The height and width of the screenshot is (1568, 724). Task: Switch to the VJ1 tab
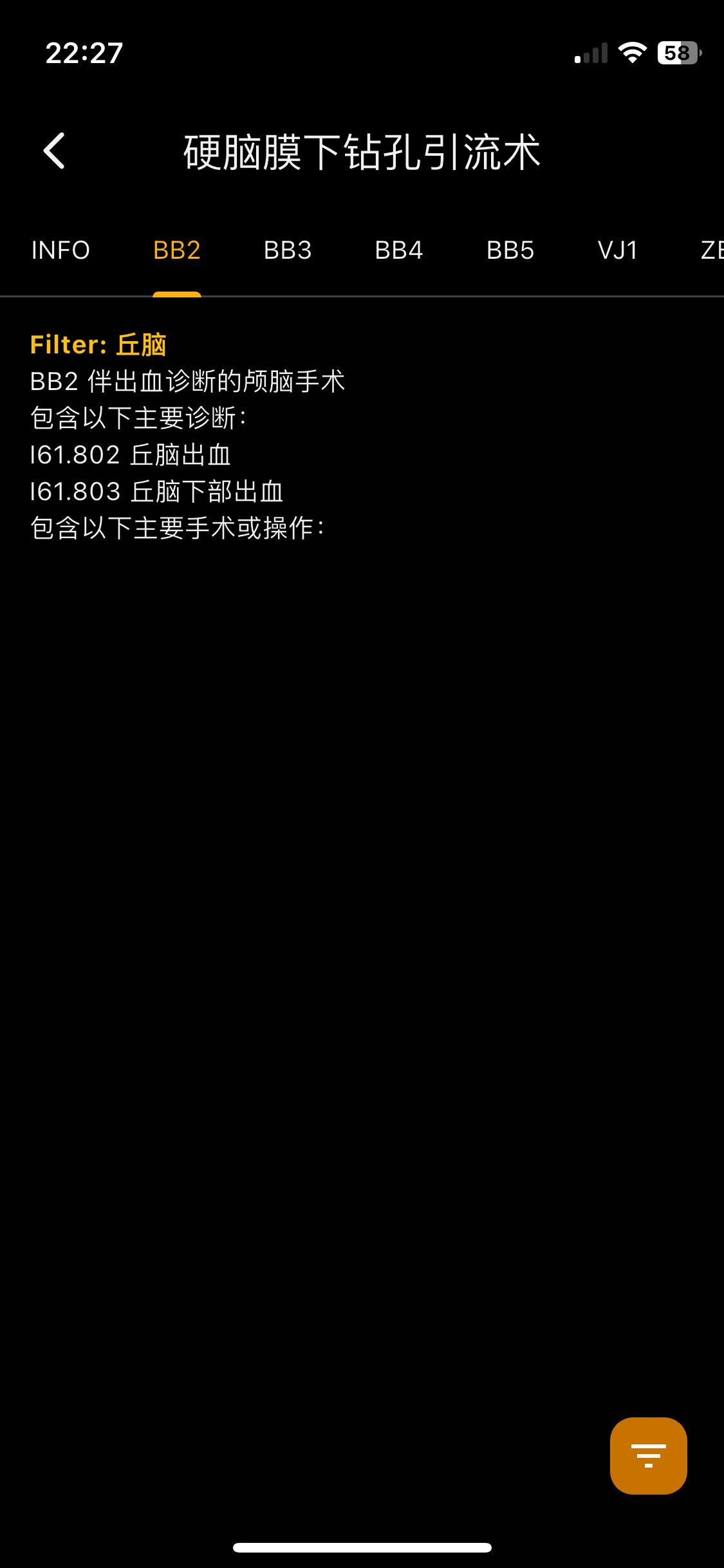click(618, 250)
